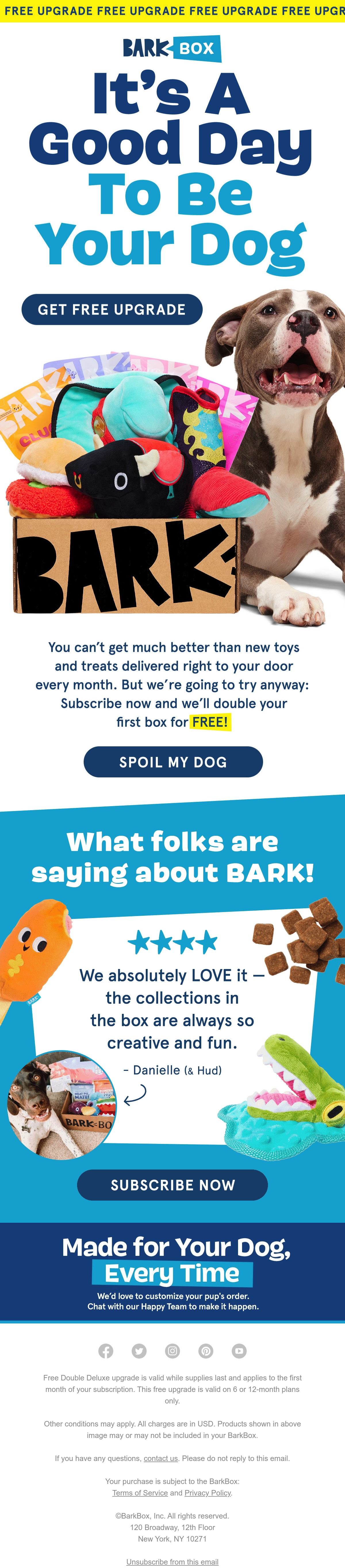Open BarkBox's Facebook page

(x=106, y=1351)
